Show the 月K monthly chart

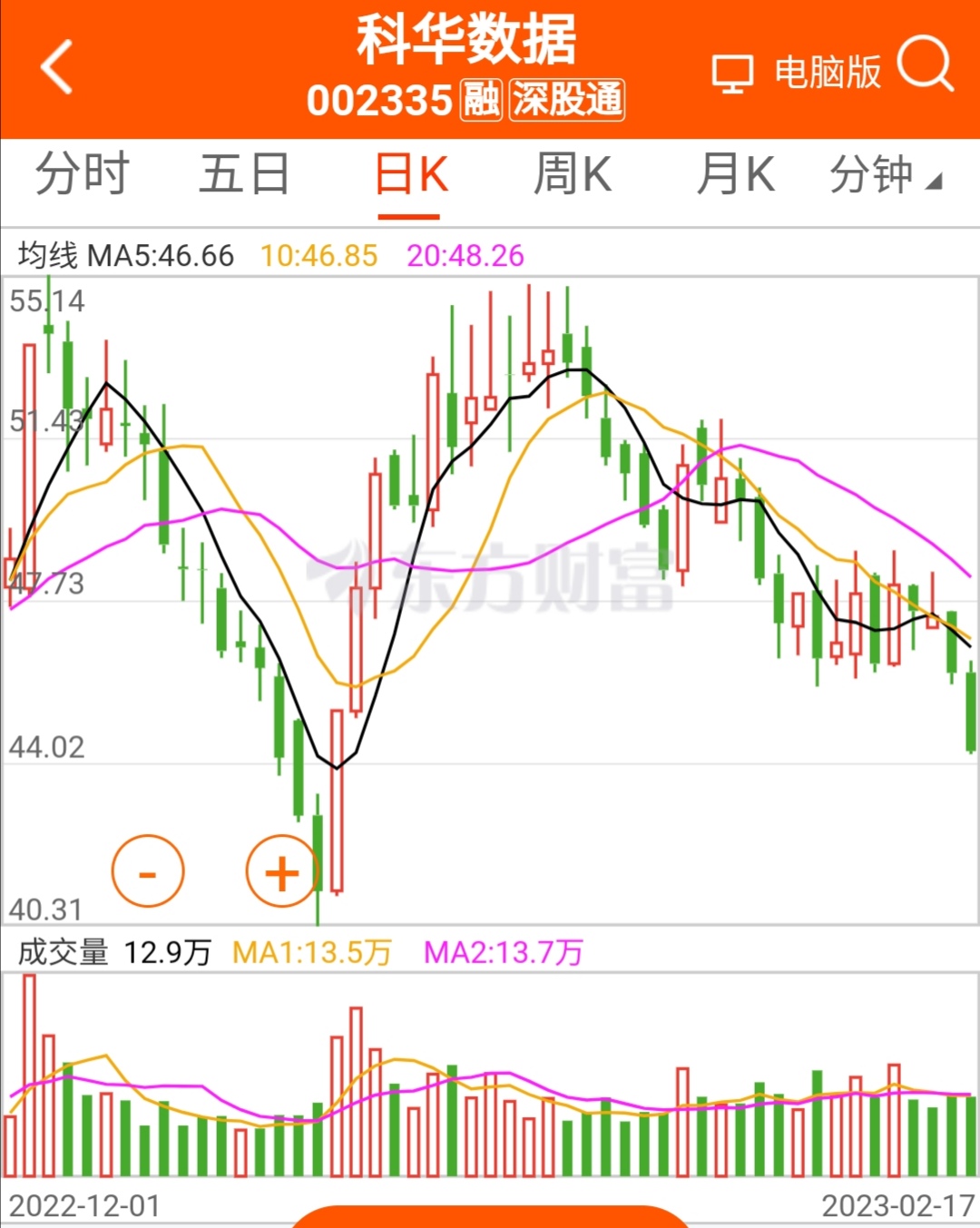(735, 174)
